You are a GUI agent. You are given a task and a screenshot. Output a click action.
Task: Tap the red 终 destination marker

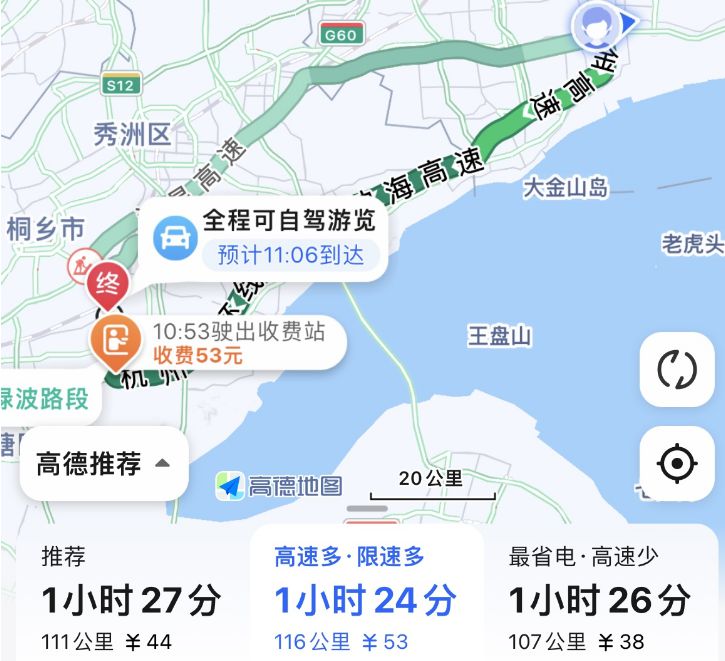click(108, 284)
